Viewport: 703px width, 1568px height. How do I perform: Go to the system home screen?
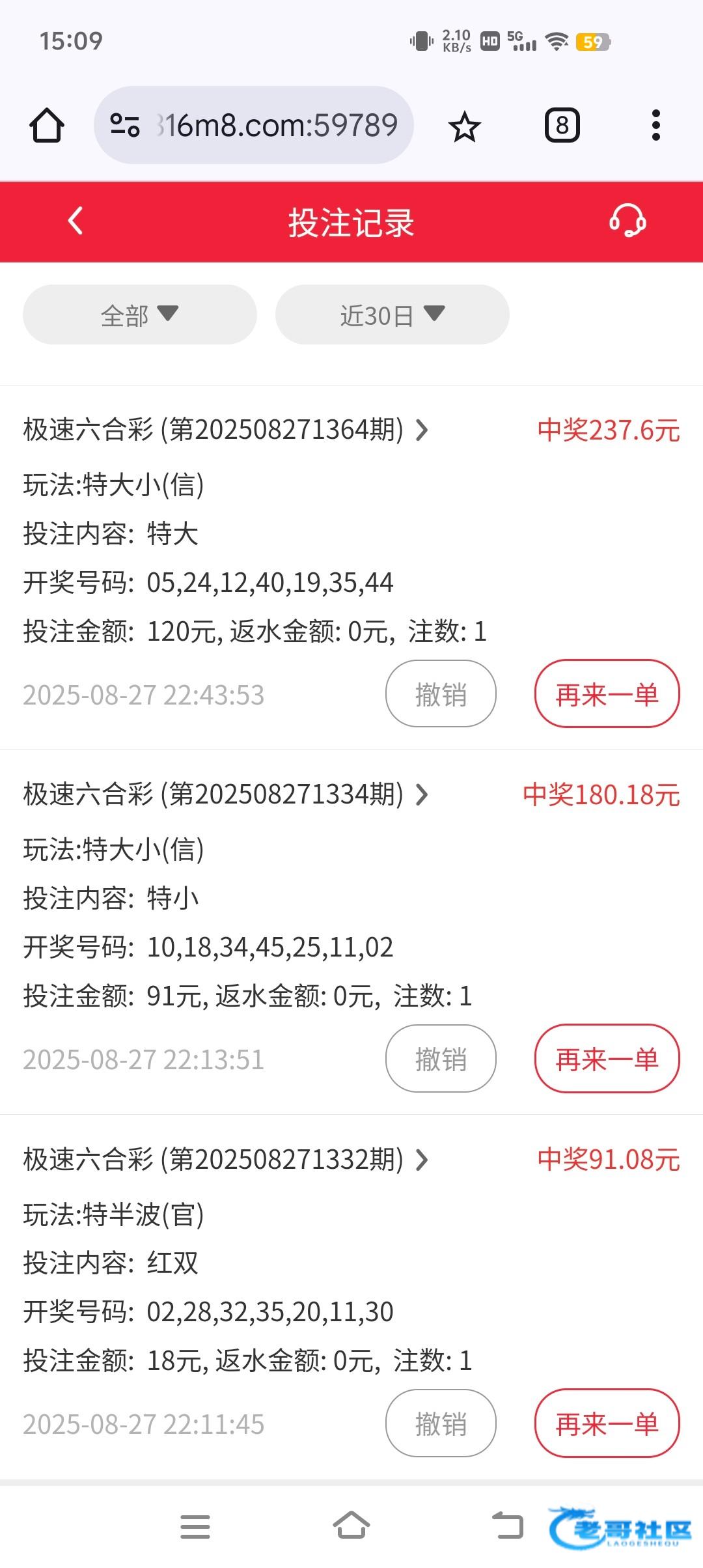(351, 1525)
